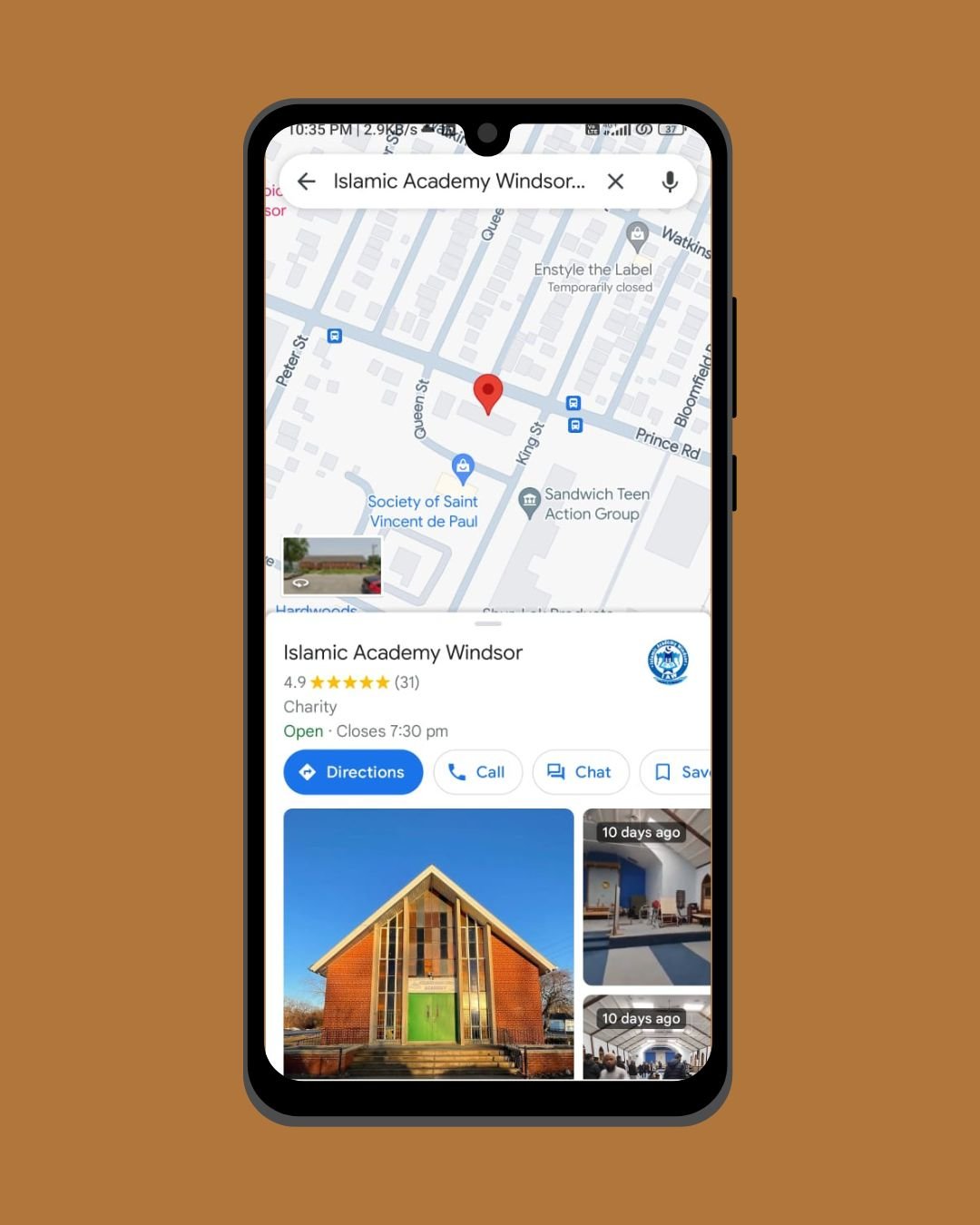Clear the Islamic Academy Windsor search
980x1225 pixels.
[615, 181]
